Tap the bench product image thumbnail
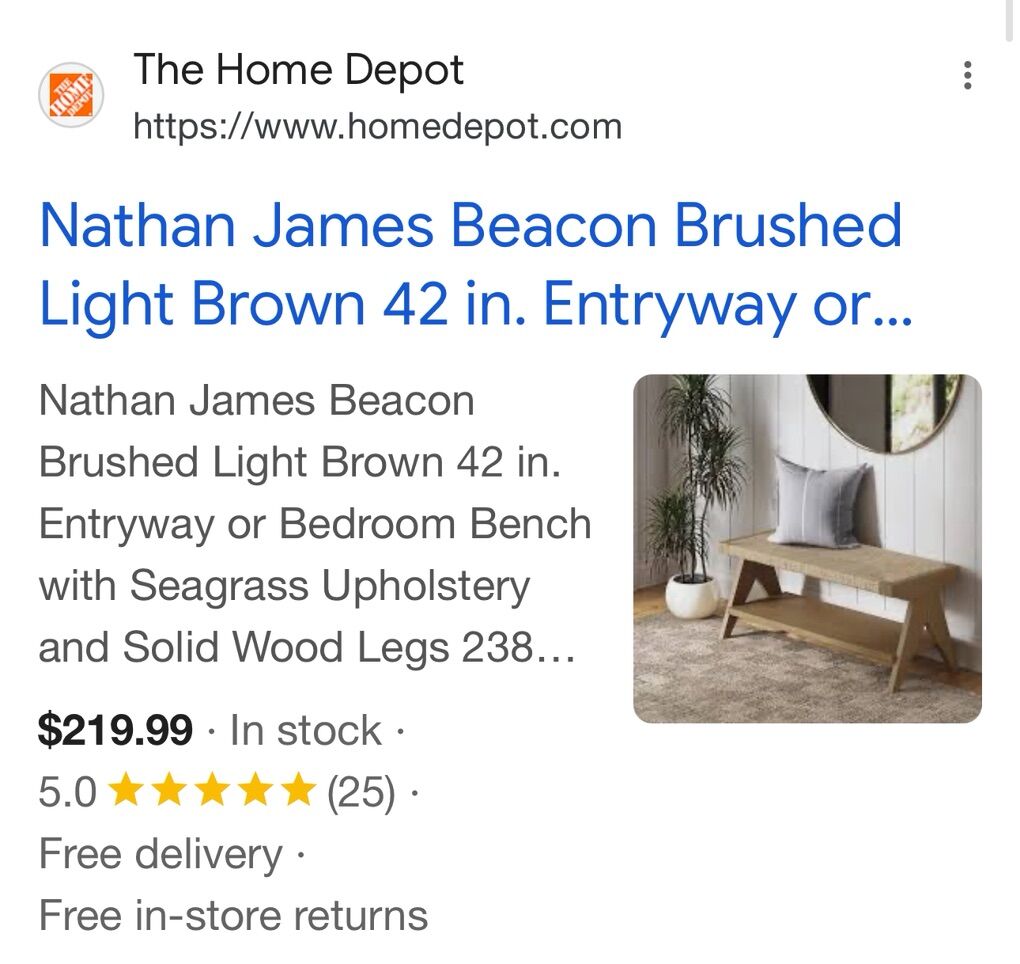The image size is (1020, 964). [807, 548]
